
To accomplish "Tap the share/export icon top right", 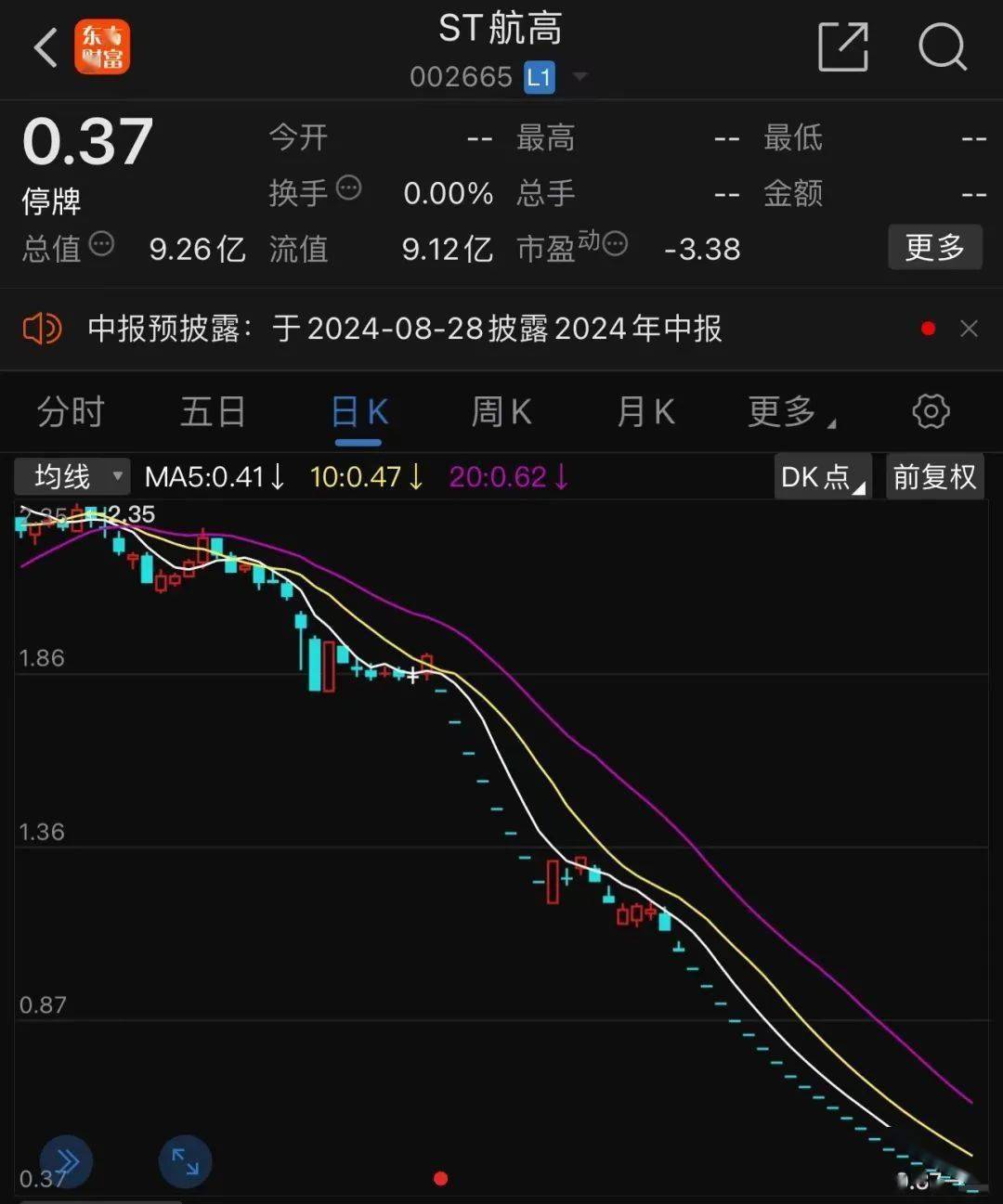I will (841, 48).
